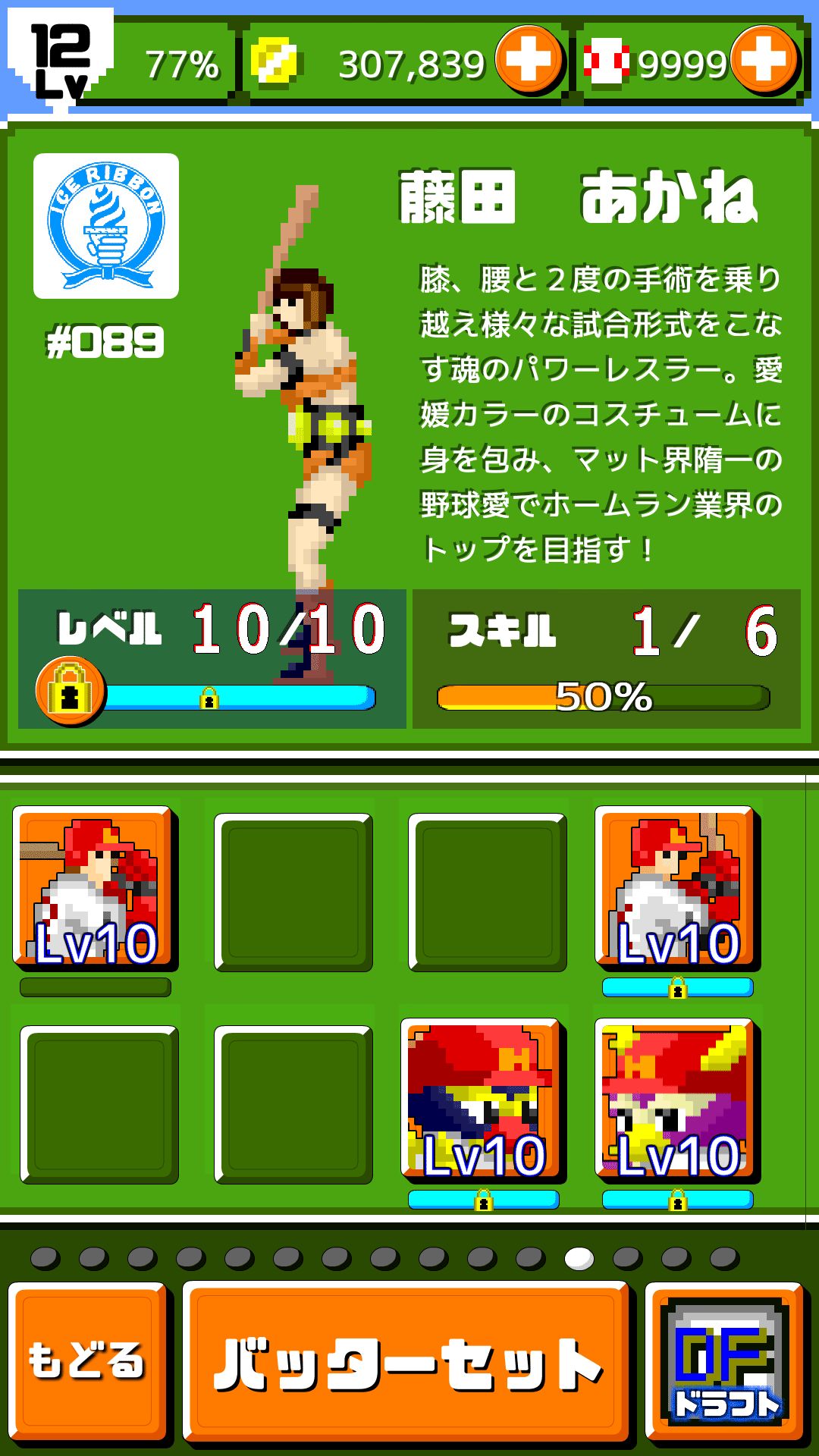Viewport: 819px width, 1456px height.
Task: Jump to the last page indicator dot
Action: [724, 1258]
